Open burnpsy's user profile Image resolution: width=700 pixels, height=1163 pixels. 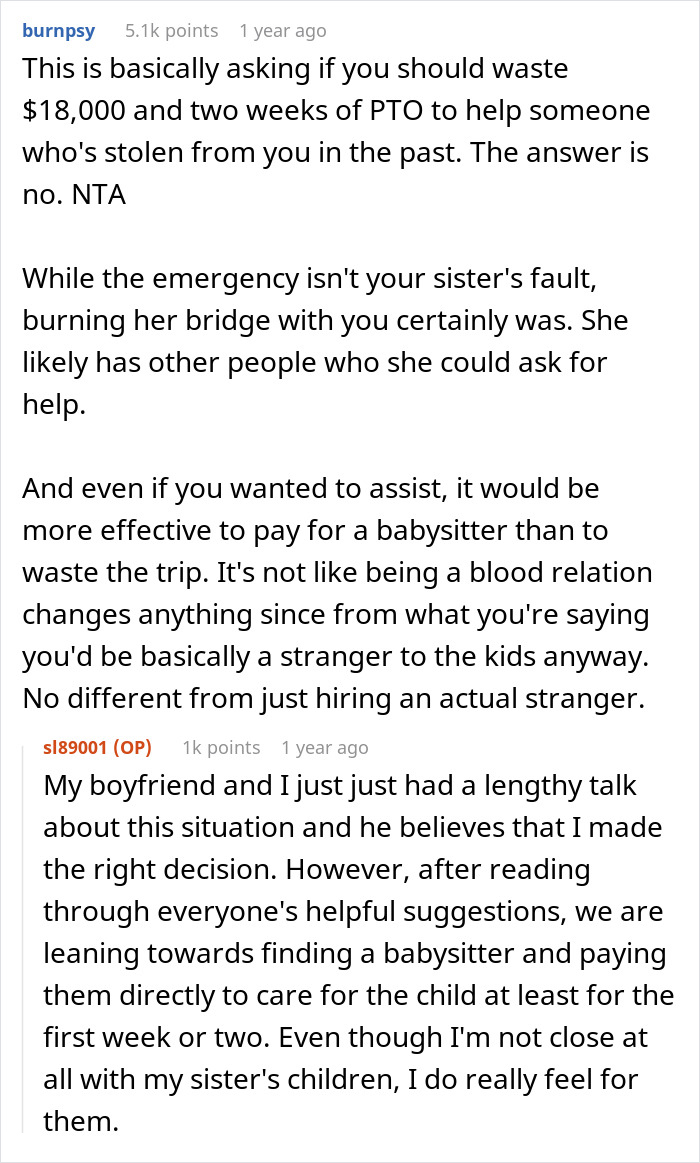[57, 31]
